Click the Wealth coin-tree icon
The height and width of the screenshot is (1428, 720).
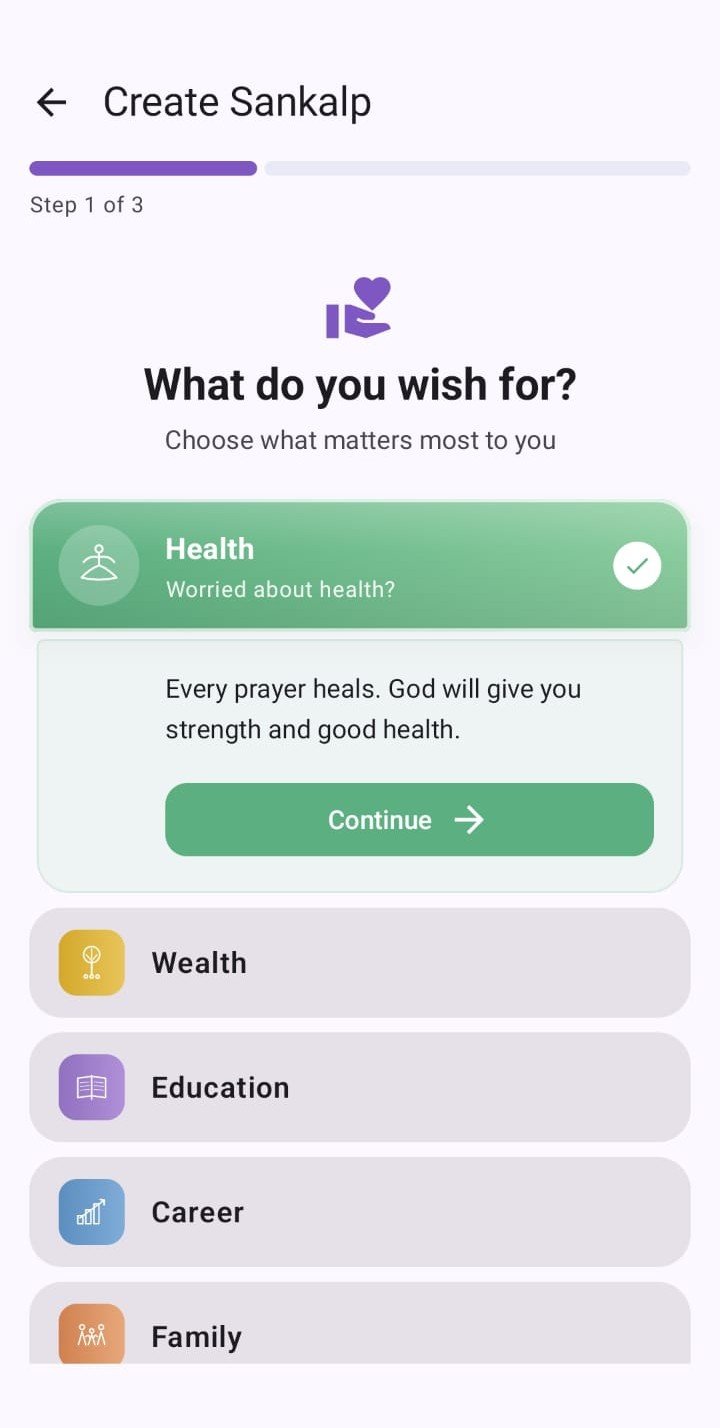tap(92, 962)
